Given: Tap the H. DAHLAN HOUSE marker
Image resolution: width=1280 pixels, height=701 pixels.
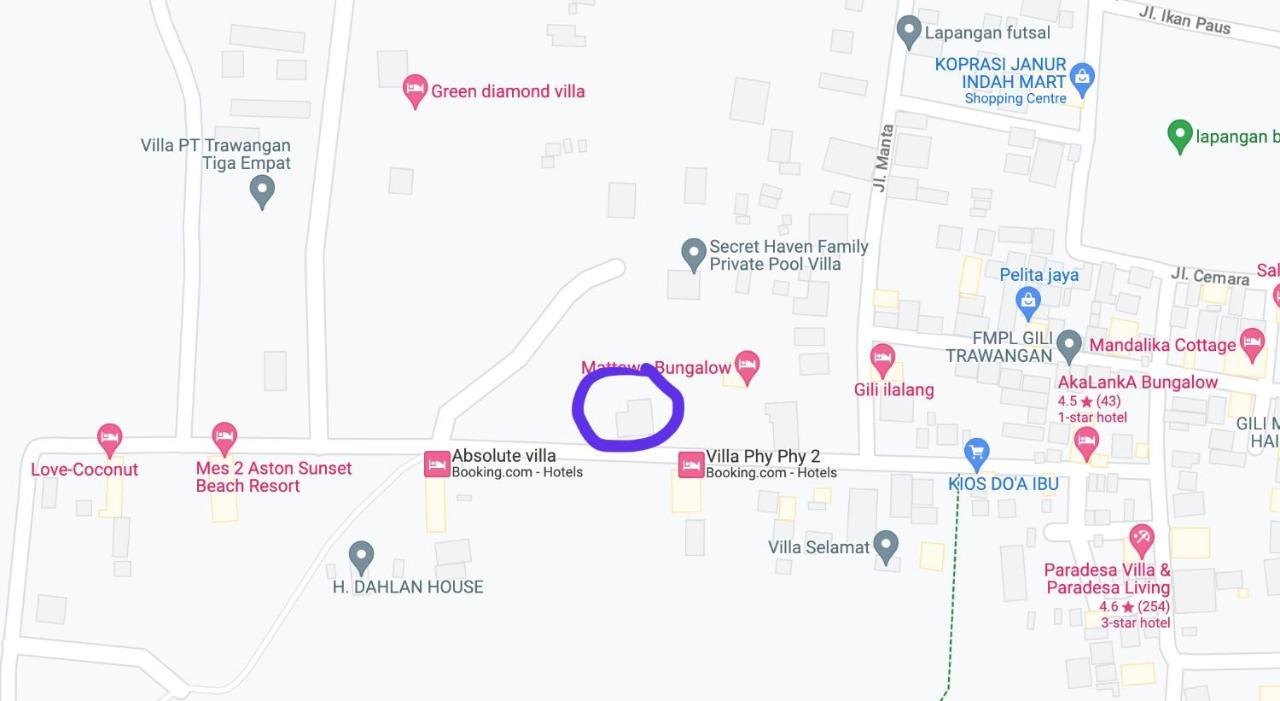Looking at the screenshot, I should (361, 556).
